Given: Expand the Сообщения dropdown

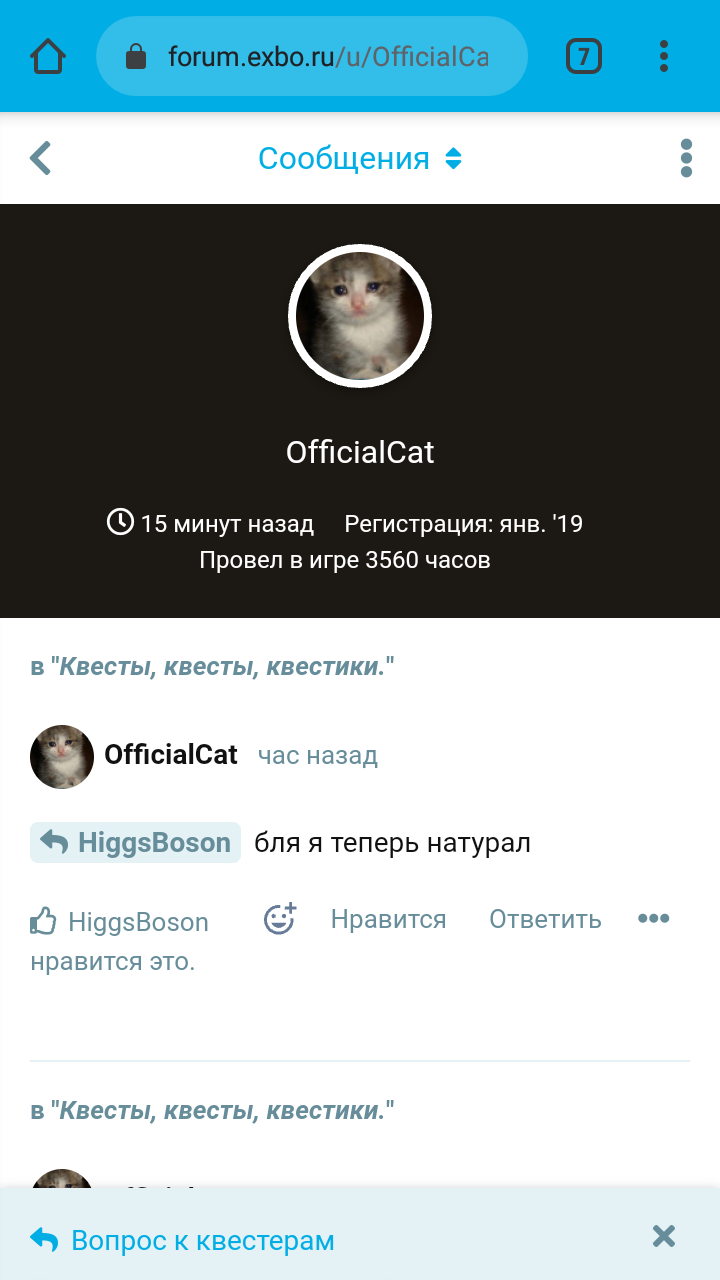Looking at the screenshot, I should [x=360, y=158].
